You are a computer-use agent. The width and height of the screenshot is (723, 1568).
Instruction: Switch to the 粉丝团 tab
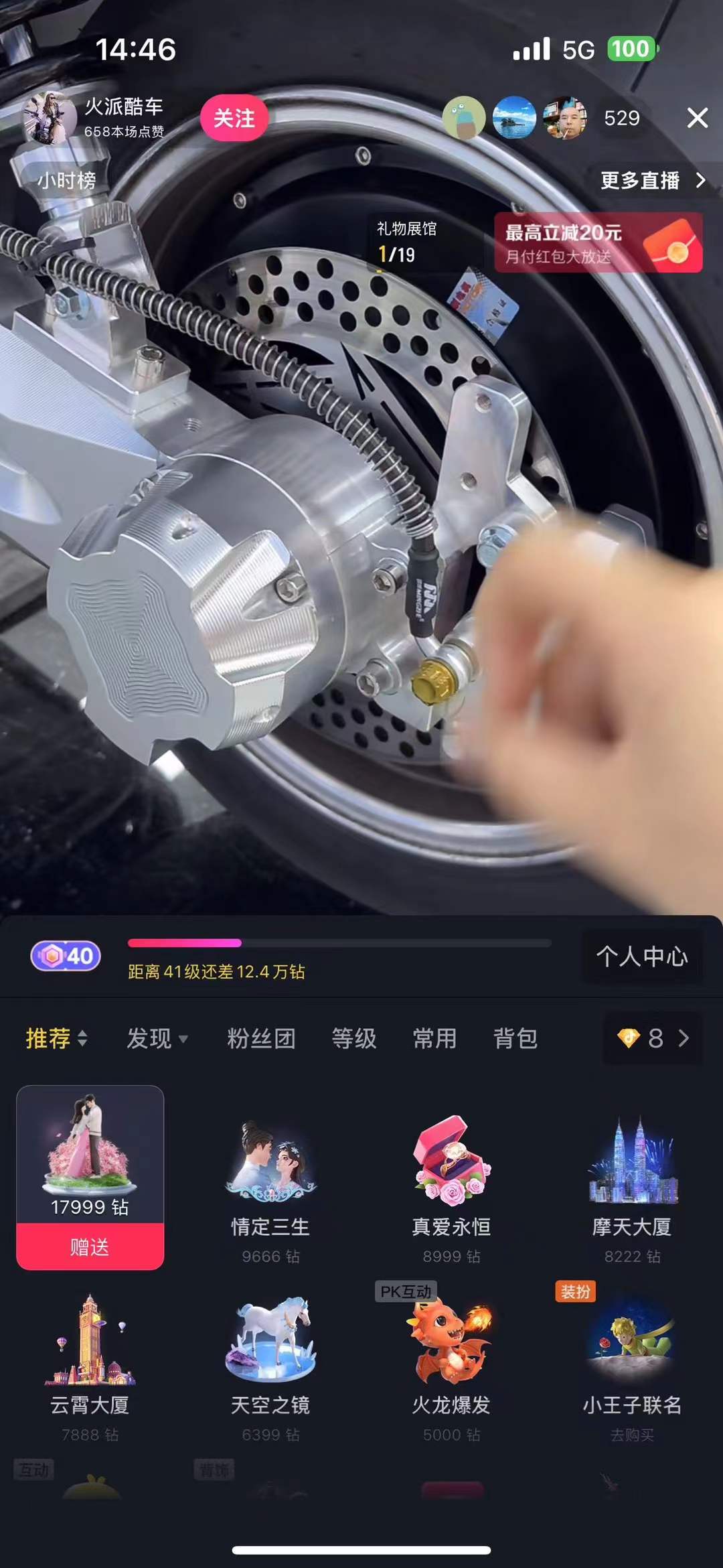tap(261, 1039)
